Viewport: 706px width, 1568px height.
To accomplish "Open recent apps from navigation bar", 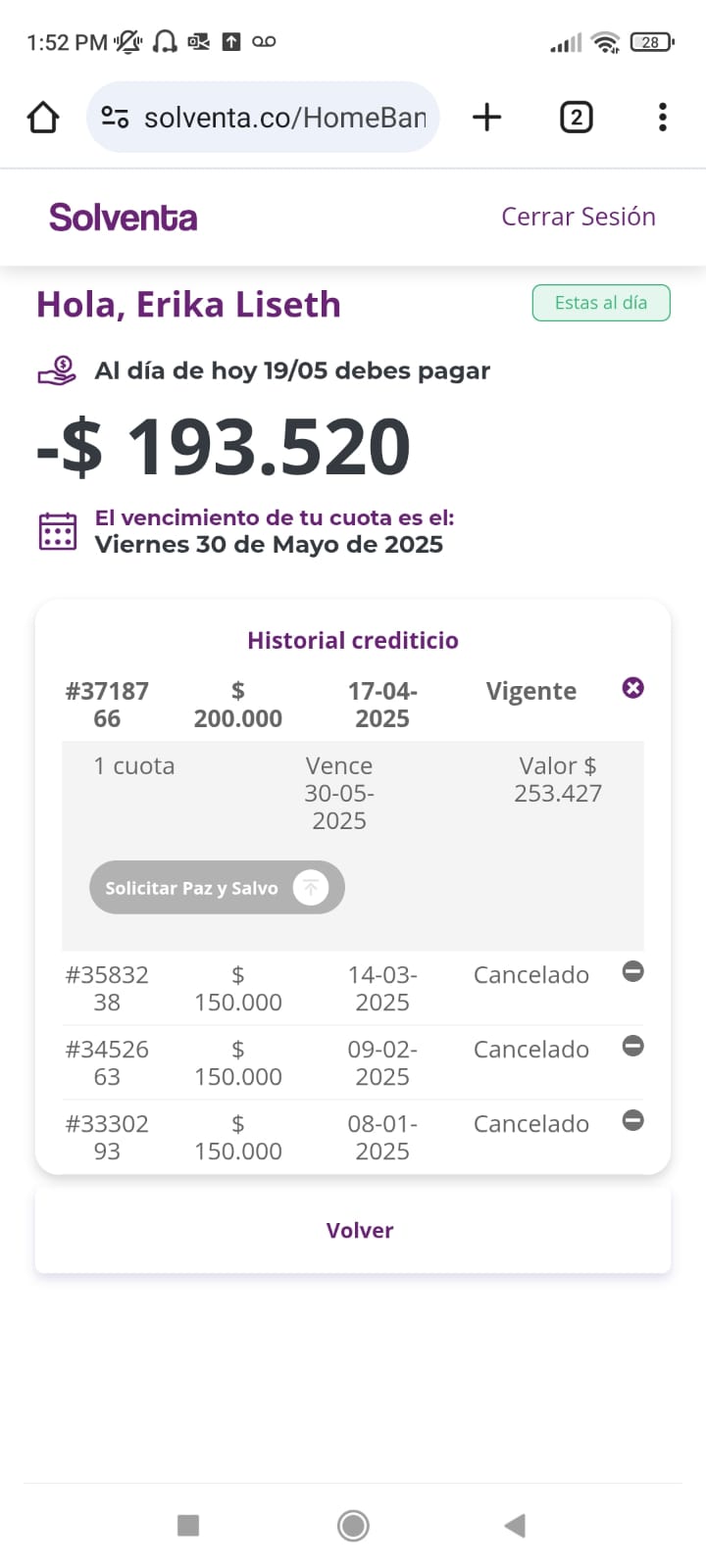I will (188, 1525).
